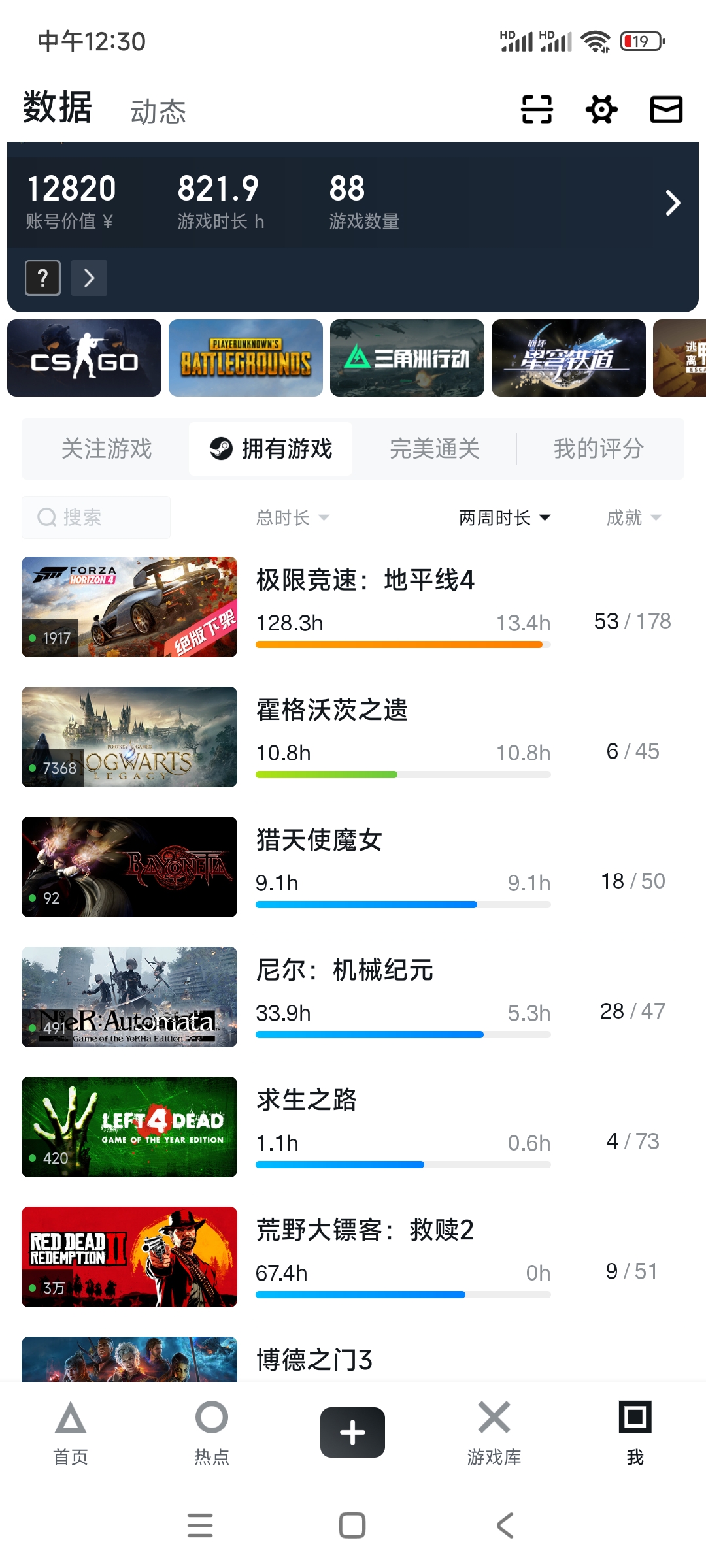
Task: Open the messages envelope icon
Action: tap(666, 109)
